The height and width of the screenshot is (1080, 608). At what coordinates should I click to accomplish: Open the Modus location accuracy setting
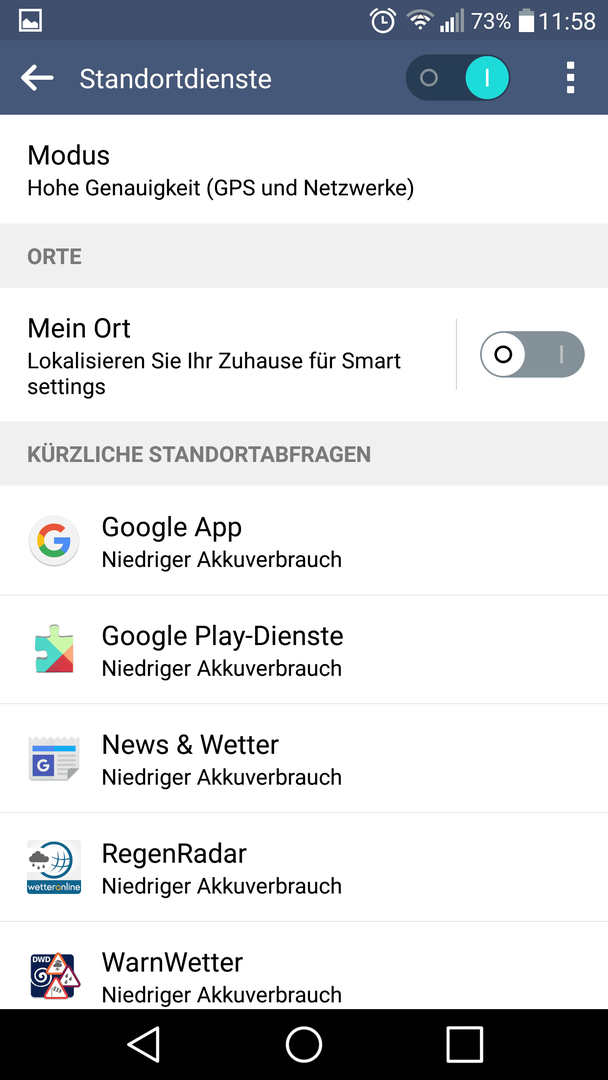pos(304,169)
